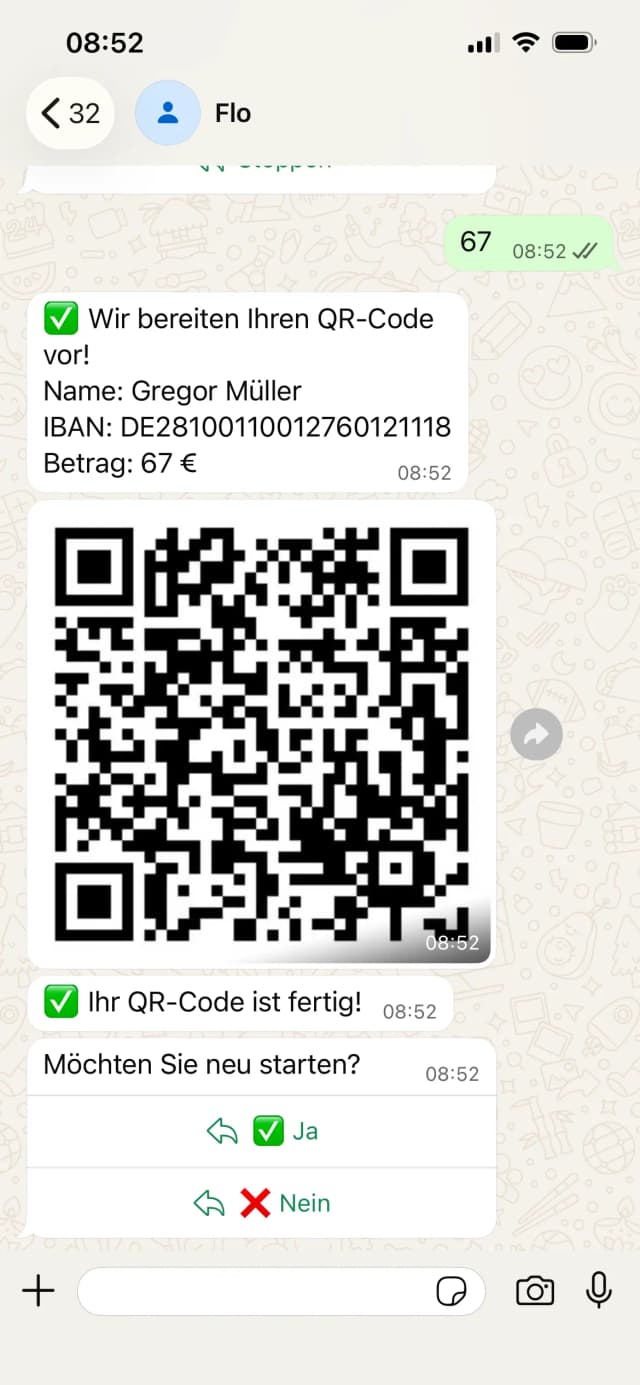Viewport: 640px width, 1385px height.
Task: Record a voice message
Action: click(599, 1291)
